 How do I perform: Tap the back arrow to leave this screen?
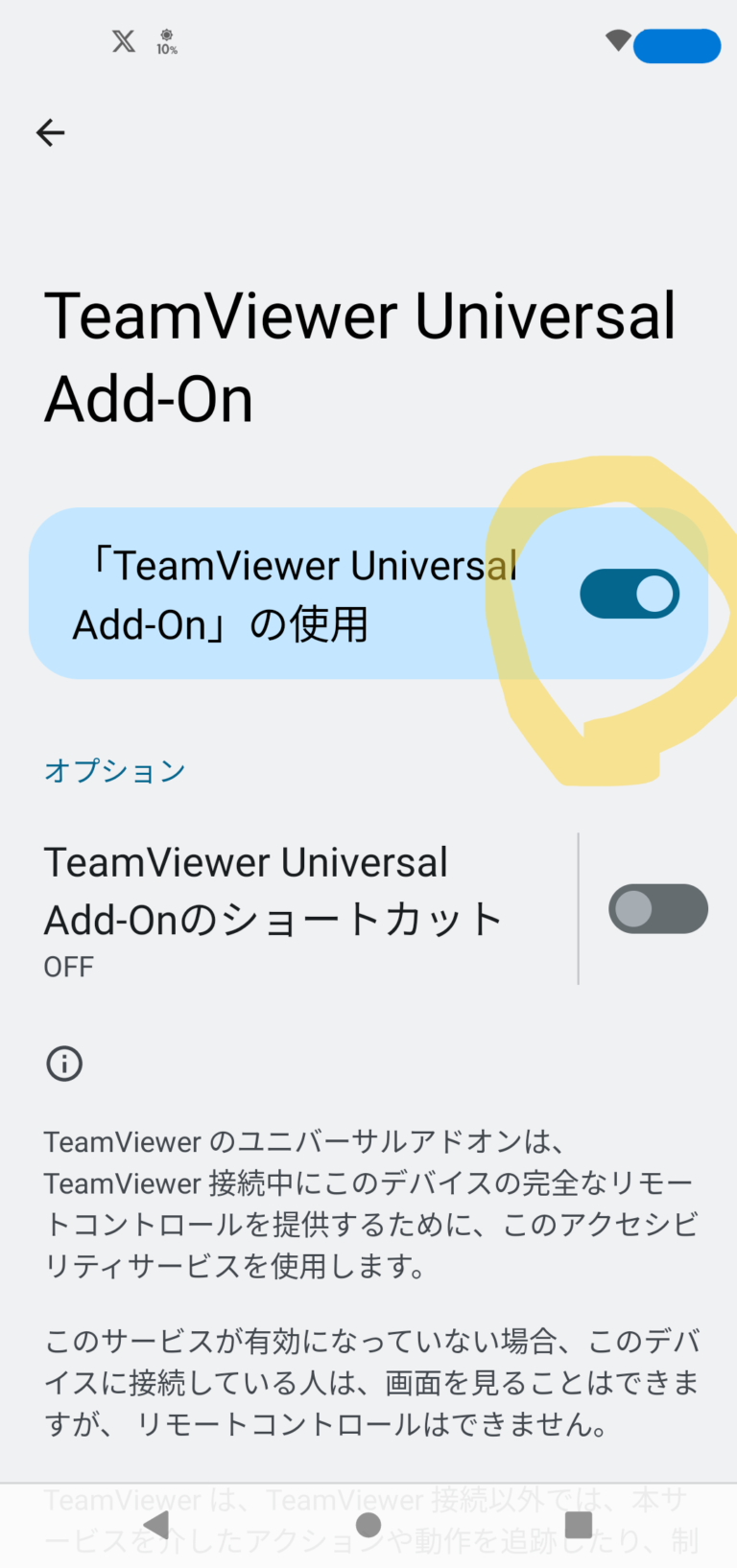[50, 132]
